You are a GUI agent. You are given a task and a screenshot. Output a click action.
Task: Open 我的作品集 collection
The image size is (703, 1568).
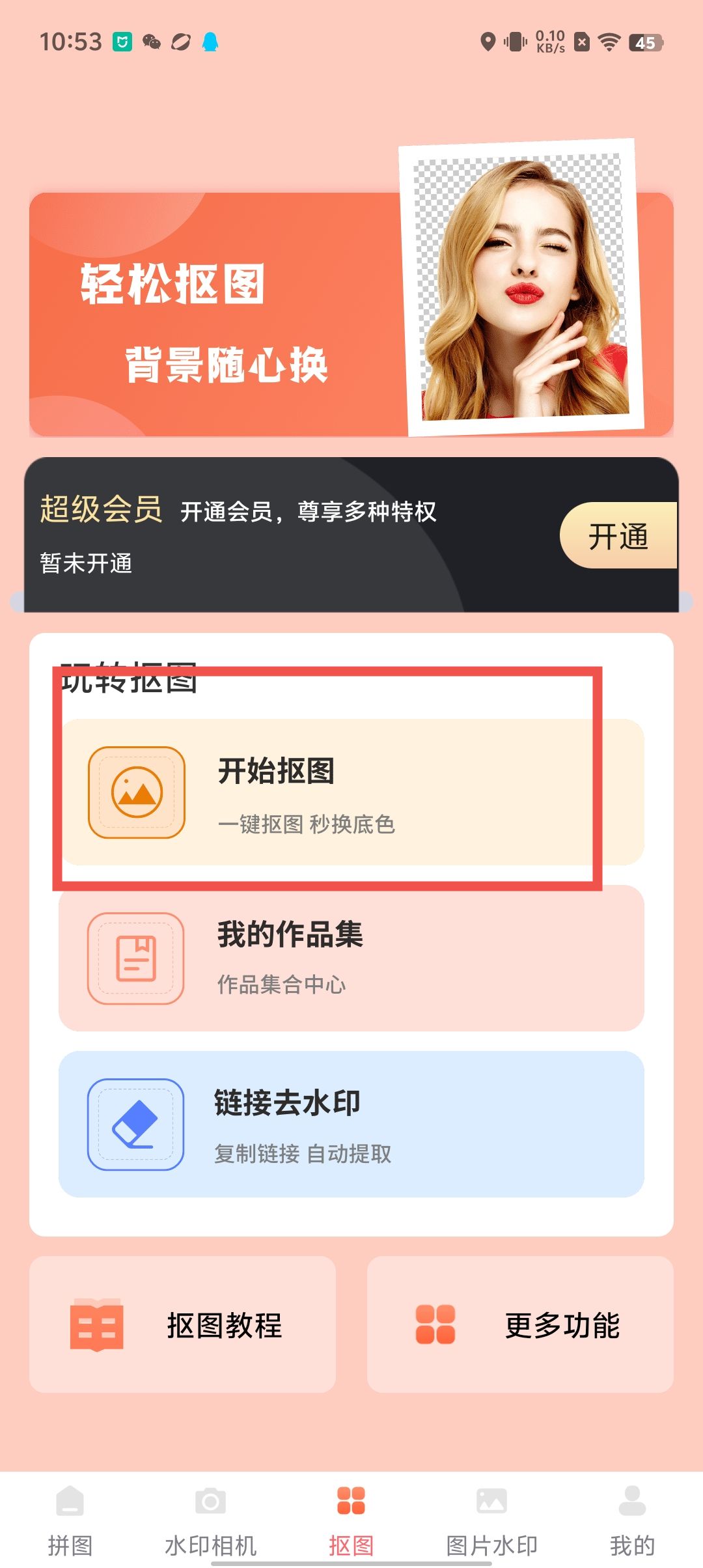[x=351, y=958]
